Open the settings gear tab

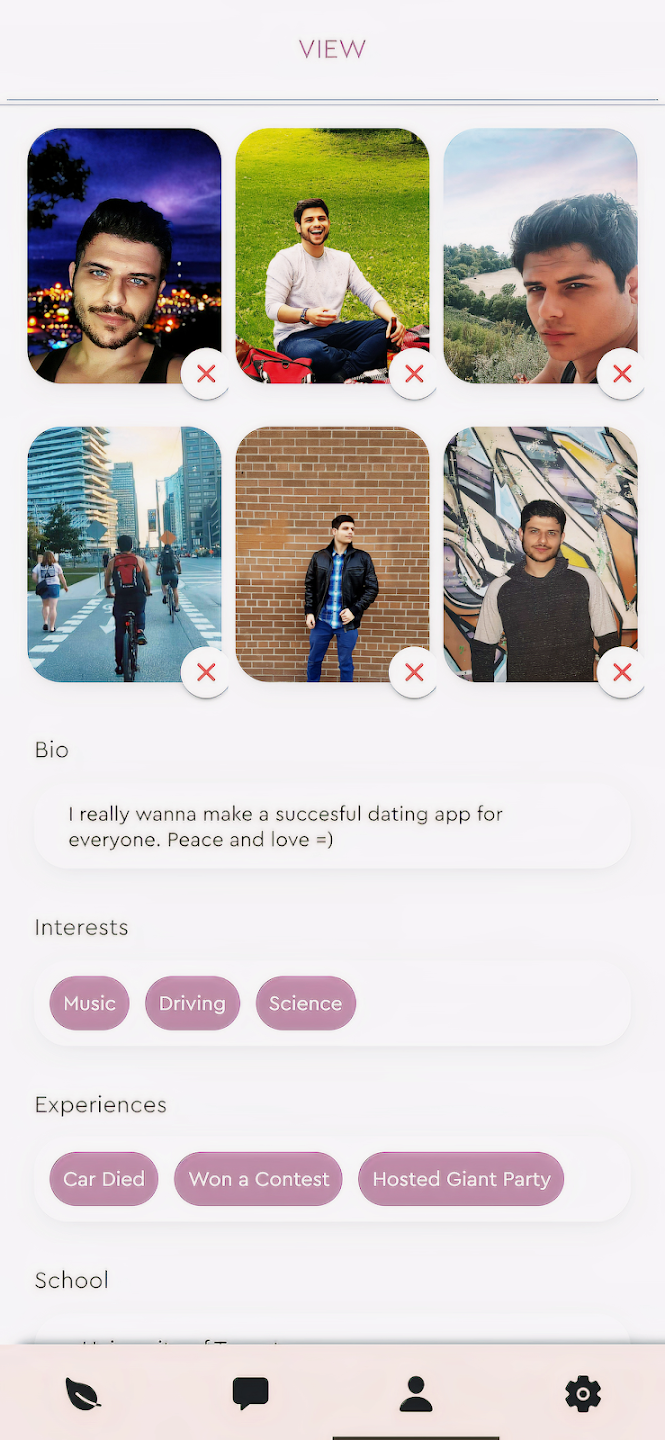point(582,1393)
